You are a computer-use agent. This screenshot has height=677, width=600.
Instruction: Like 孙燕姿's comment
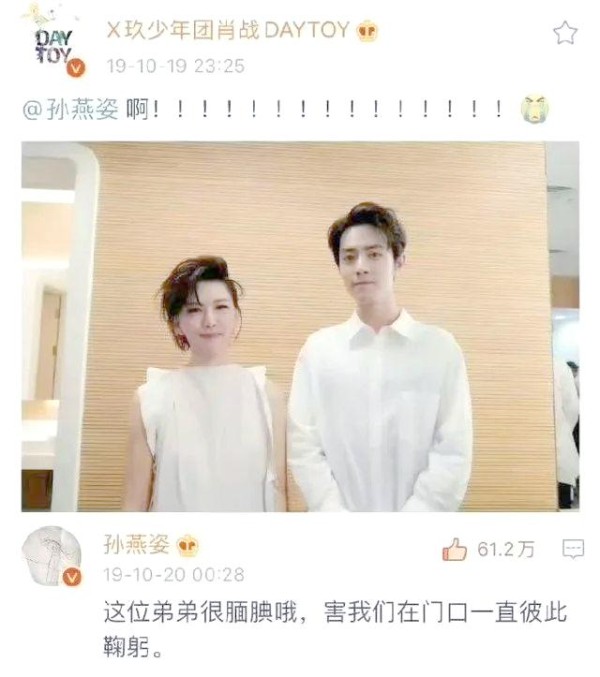pos(455,548)
